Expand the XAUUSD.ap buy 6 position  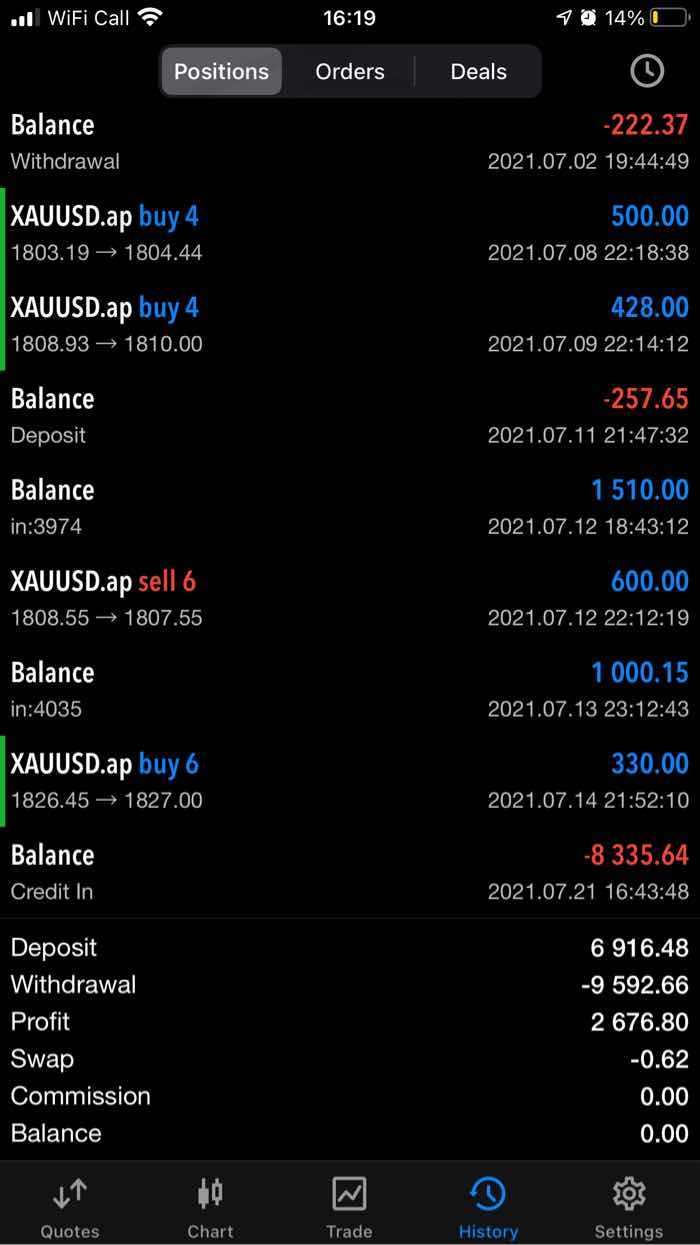(350, 782)
